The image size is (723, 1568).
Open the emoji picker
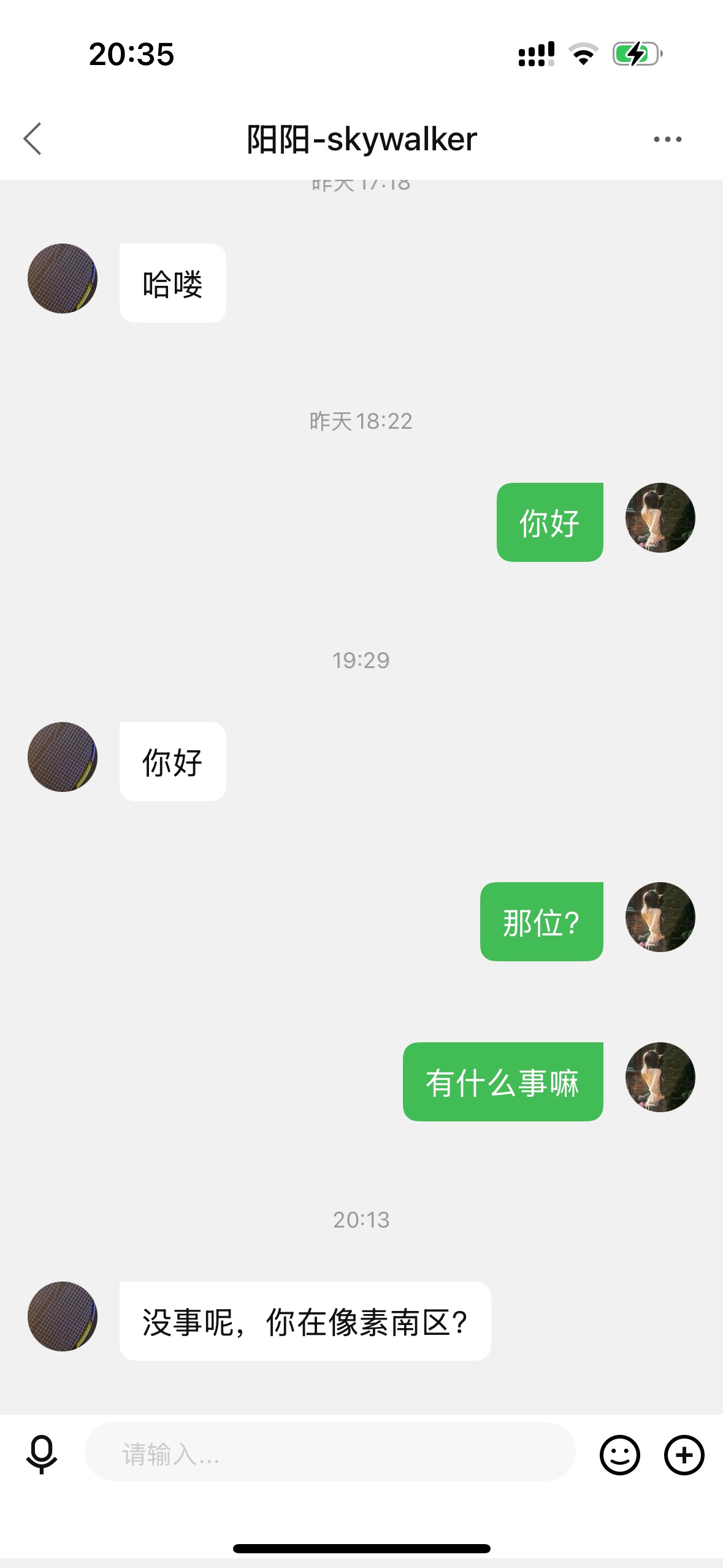[619, 1455]
